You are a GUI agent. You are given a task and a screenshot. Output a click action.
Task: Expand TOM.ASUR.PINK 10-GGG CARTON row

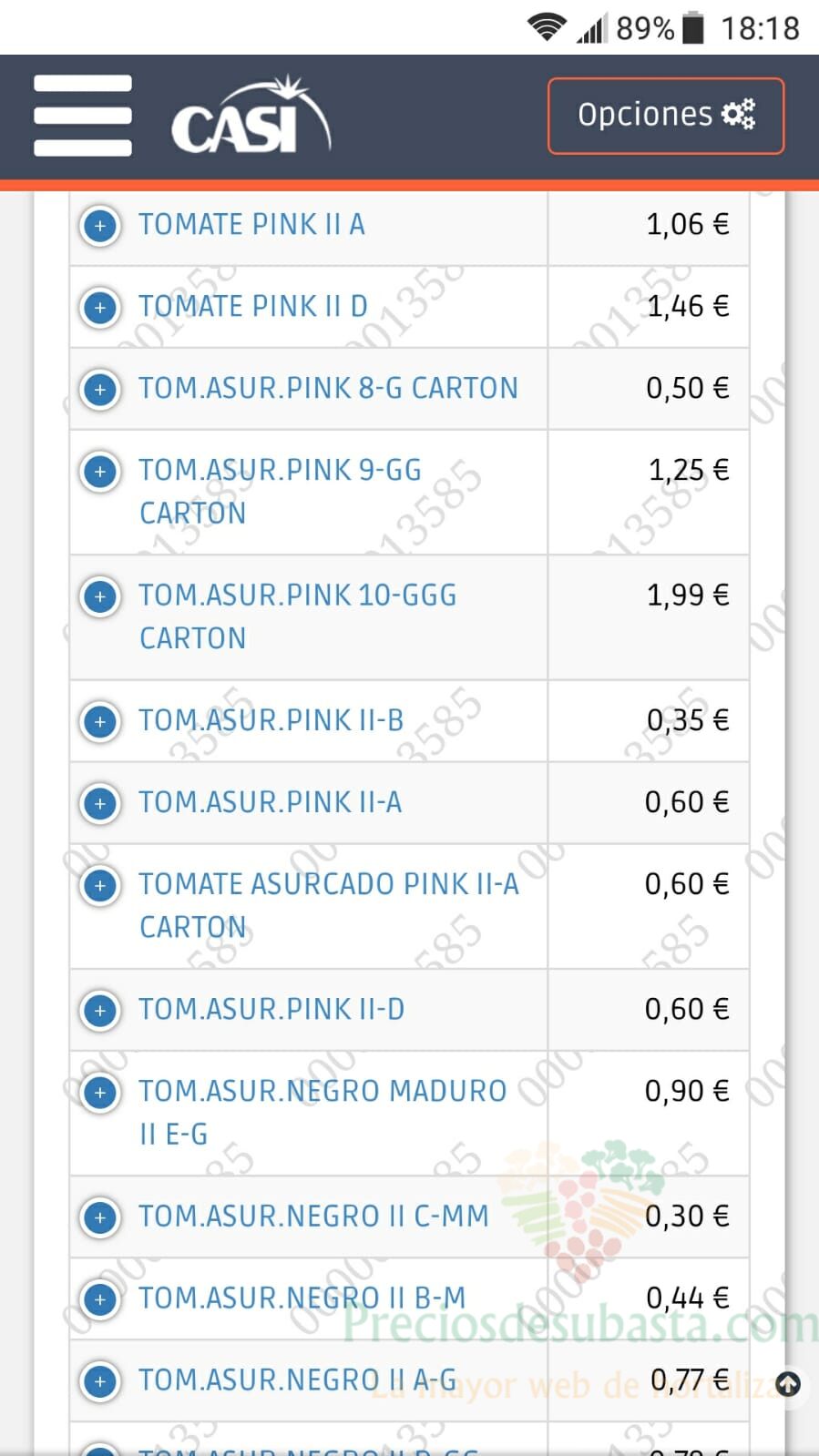(x=100, y=596)
